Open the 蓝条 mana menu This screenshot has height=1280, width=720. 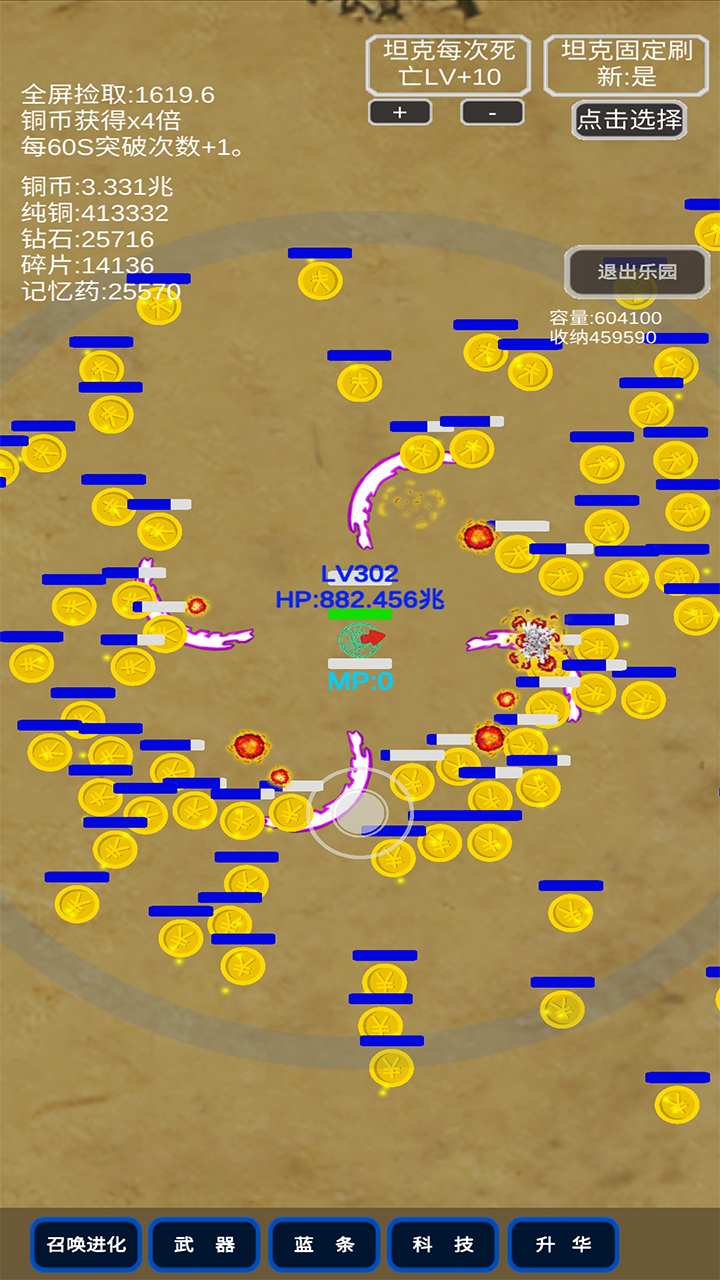click(324, 1245)
